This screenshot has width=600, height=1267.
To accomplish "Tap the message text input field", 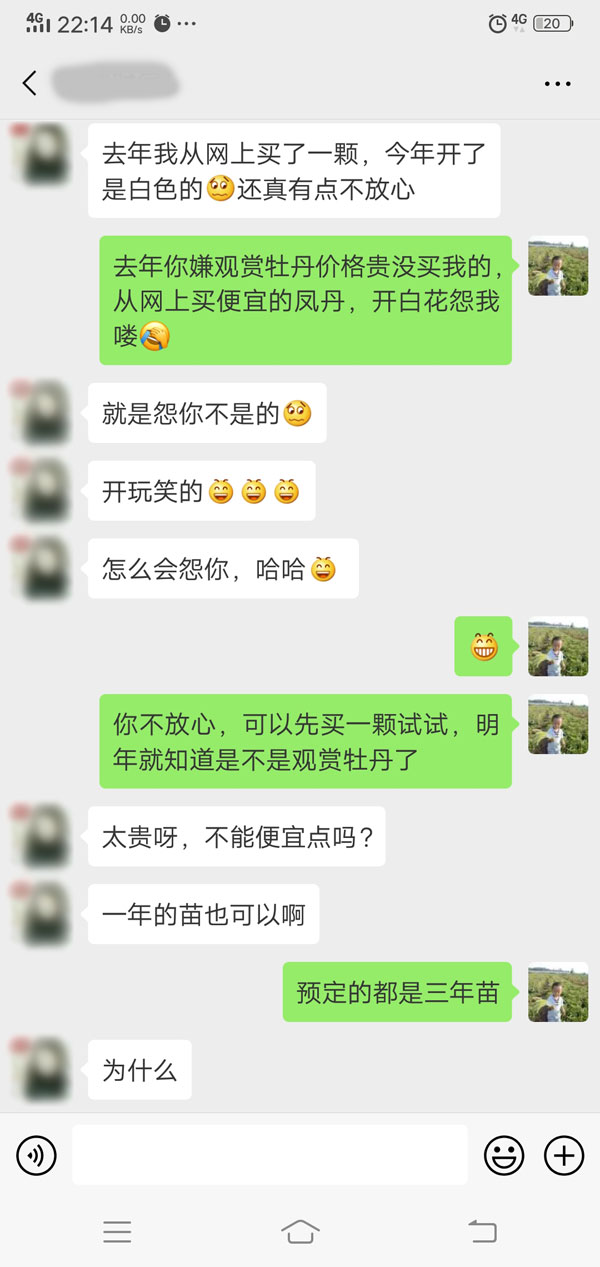I will pyautogui.click(x=269, y=1155).
